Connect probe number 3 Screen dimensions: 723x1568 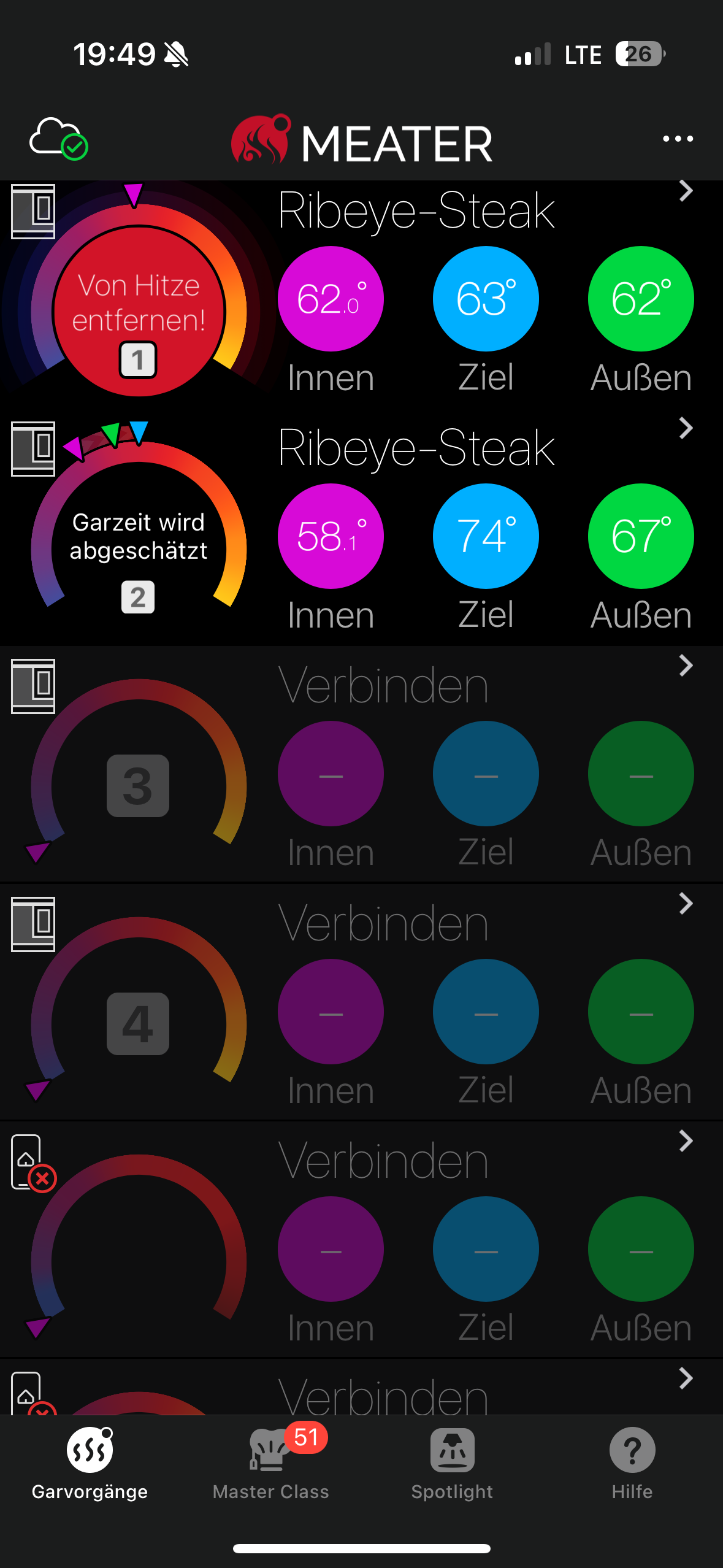coord(361,764)
